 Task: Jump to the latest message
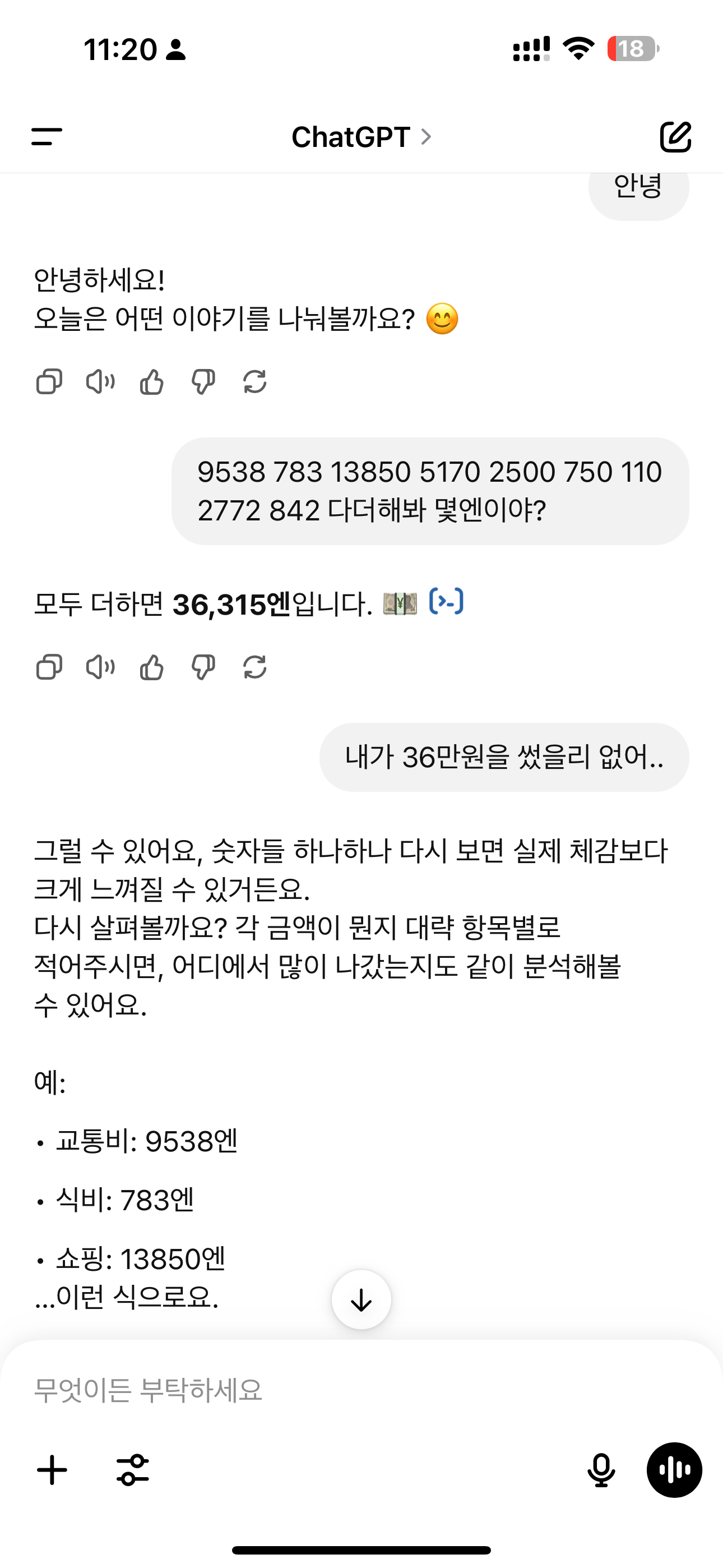click(361, 1299)
